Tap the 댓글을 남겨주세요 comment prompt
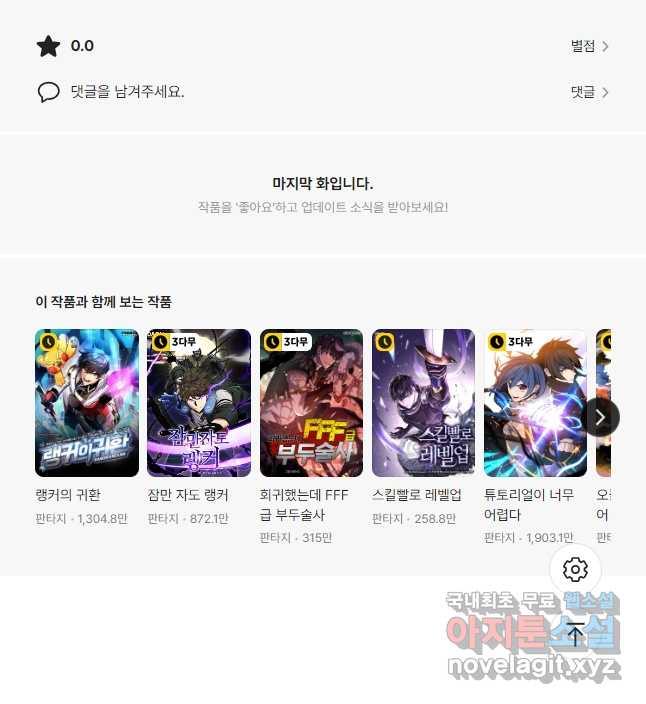 127,92
